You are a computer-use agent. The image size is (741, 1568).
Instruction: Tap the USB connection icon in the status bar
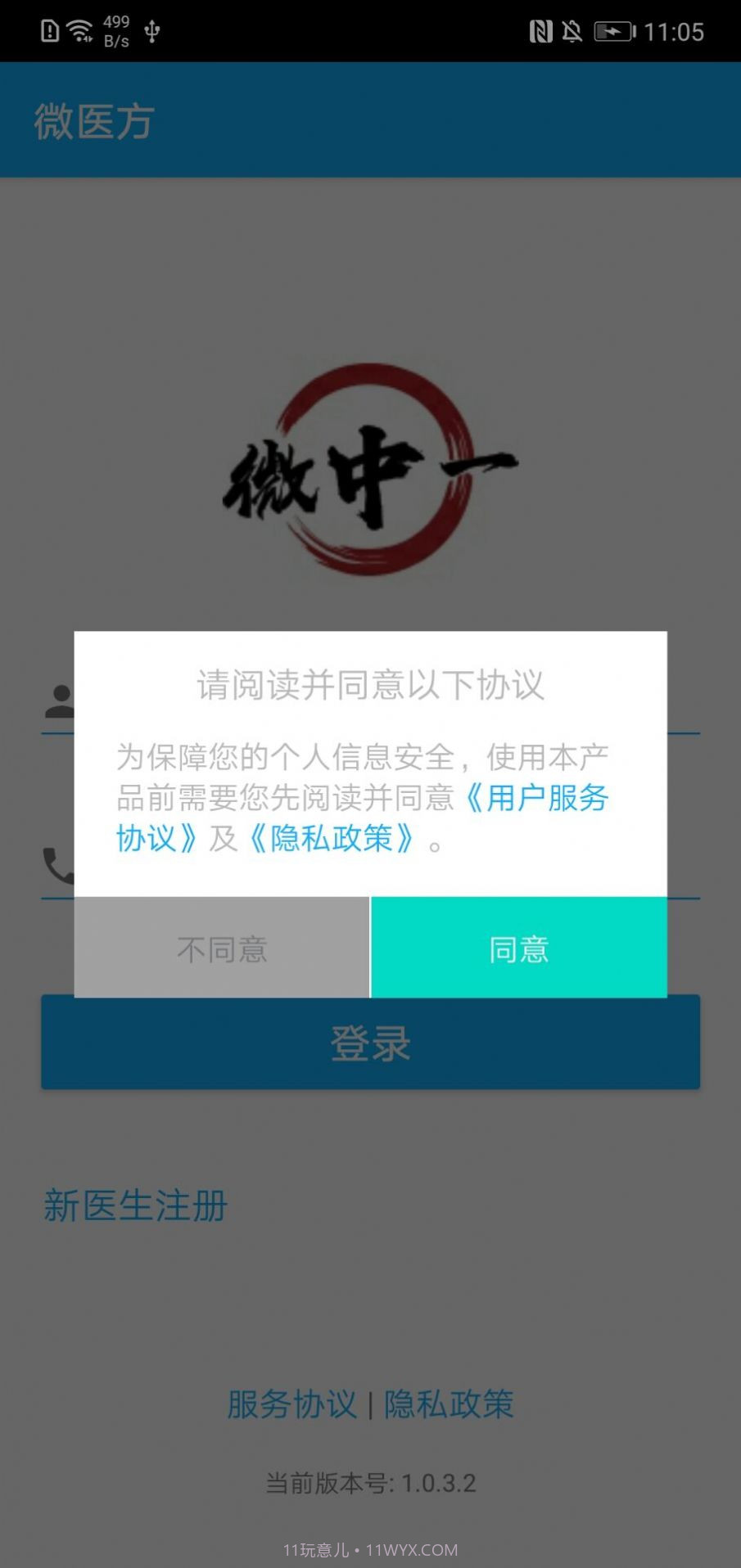pos(150,31)
